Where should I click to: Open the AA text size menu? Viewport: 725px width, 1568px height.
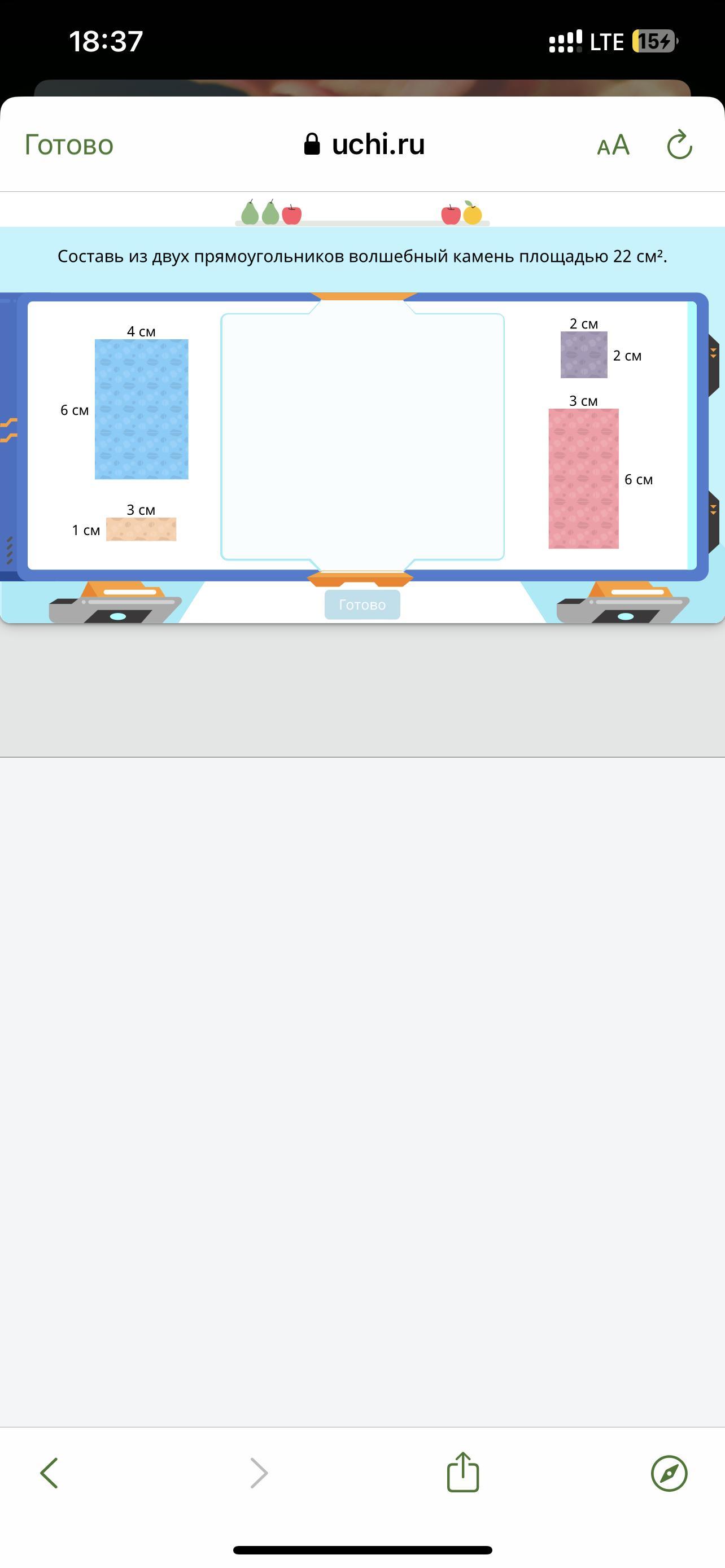[x=613, y=145]
